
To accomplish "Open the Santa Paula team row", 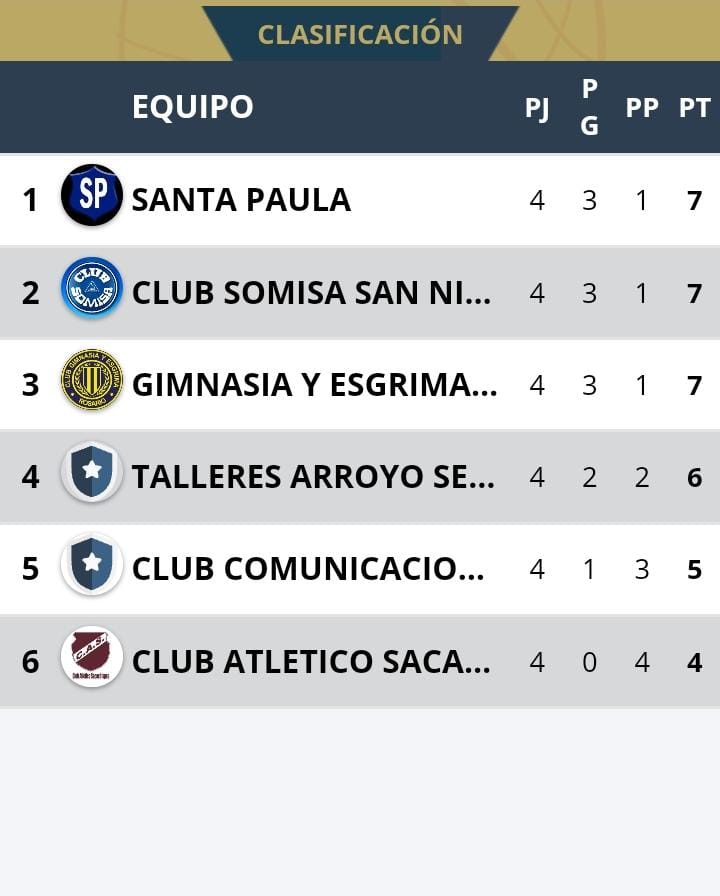I will [x=360, y=199].
